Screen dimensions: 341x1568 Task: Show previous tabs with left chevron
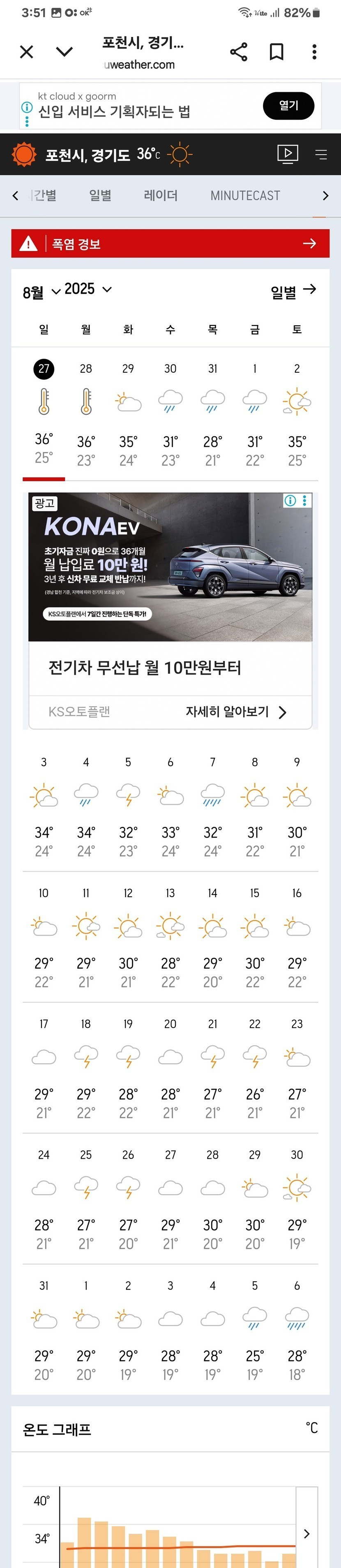click(15, 195)
